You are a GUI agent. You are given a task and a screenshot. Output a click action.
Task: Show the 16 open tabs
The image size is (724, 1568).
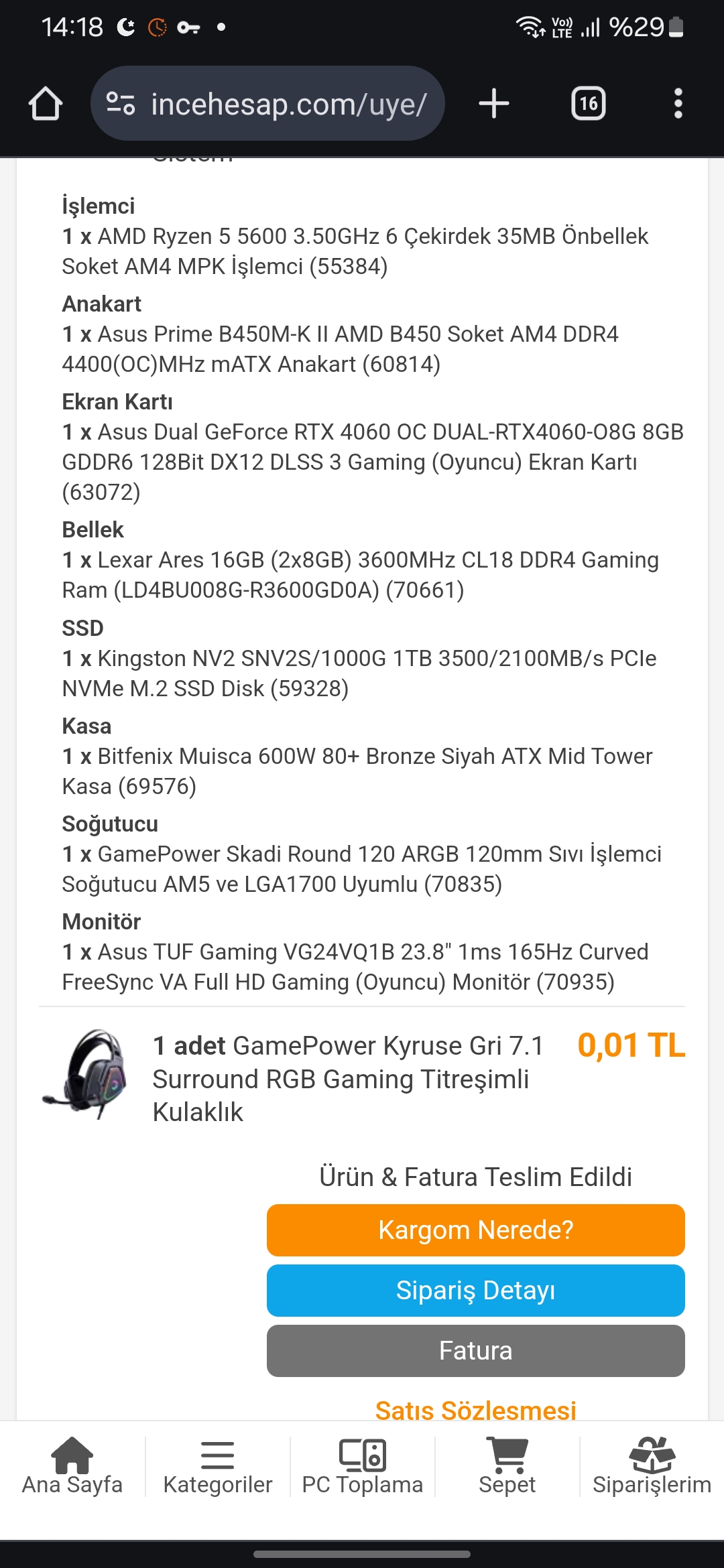(x=588, y=104)
